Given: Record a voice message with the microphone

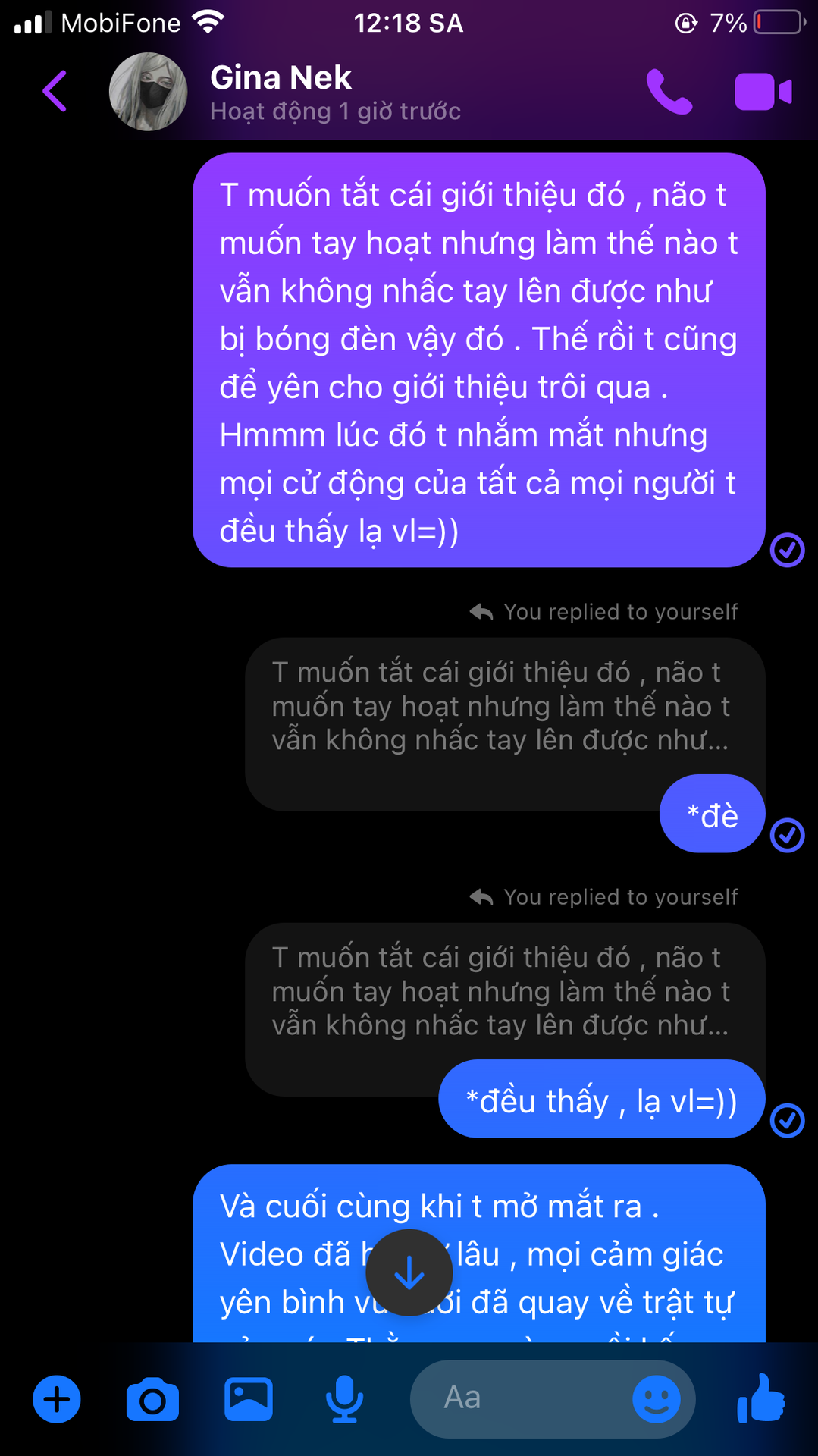Looking at the screenshot, I should [344, 1399].
